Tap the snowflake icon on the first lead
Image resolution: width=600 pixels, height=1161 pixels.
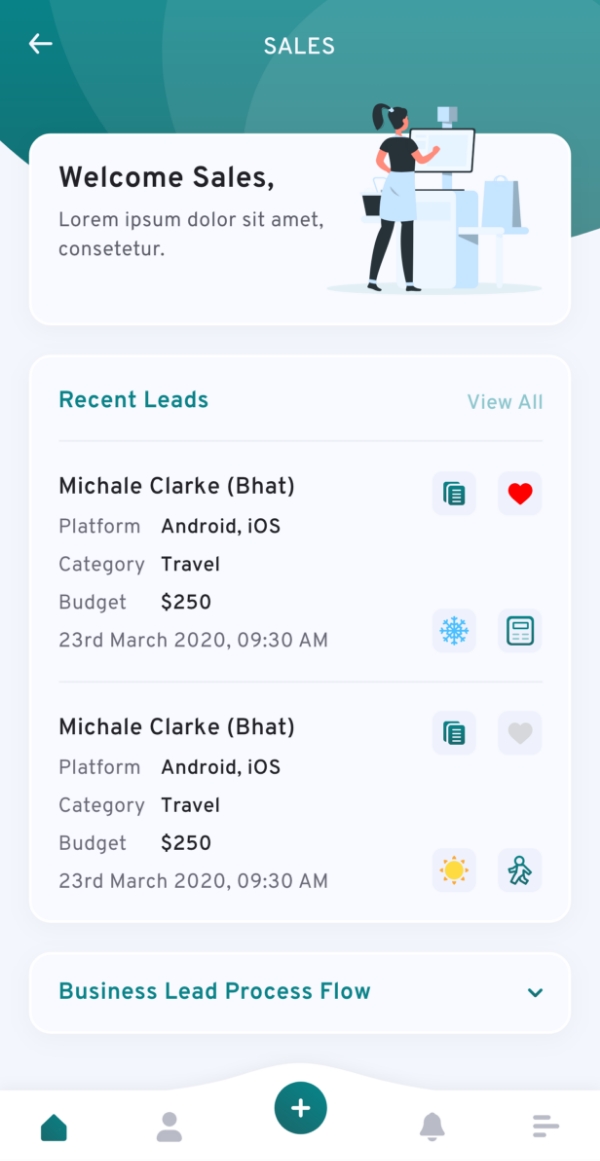pos(454,631)
